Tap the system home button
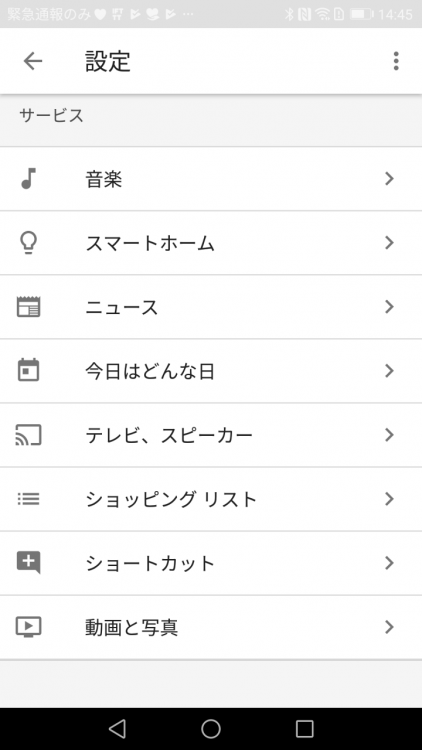The width and height of the screenshot is (422, 750). point(211,729)
